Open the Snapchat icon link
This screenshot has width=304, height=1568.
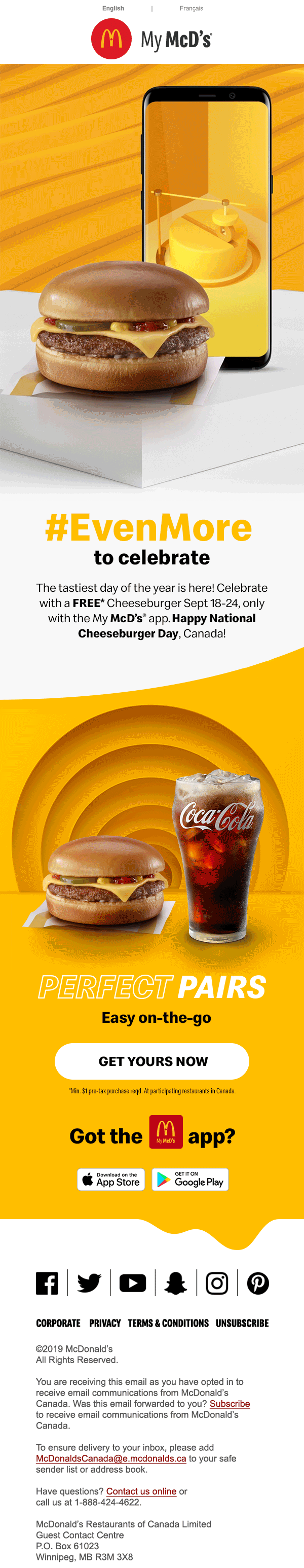point(176,1283)
